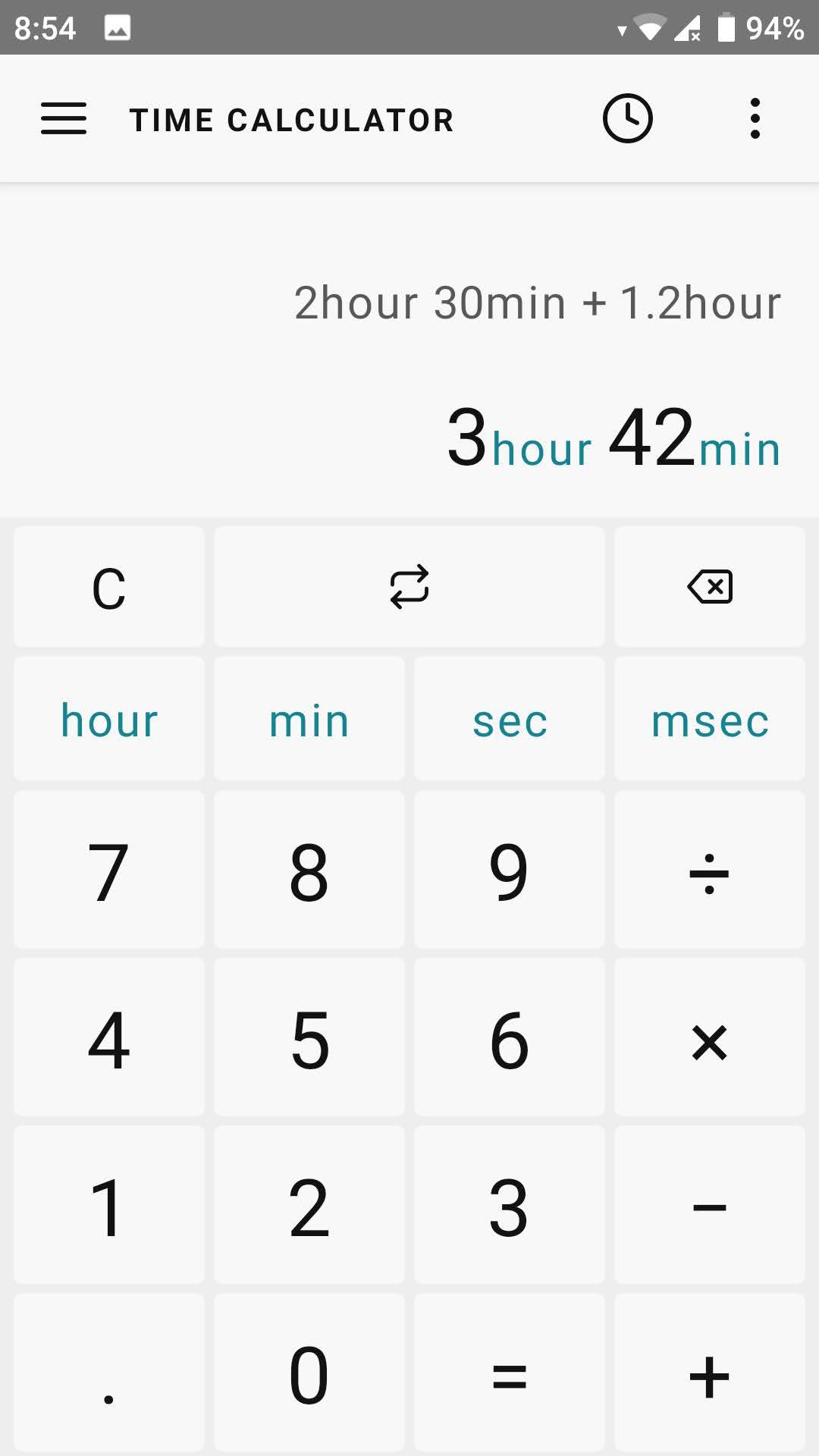Image resolution: width=819 pixels, height=1456 pixels.
Task: Select the plus operator
Action: (x=710, y=1373)
